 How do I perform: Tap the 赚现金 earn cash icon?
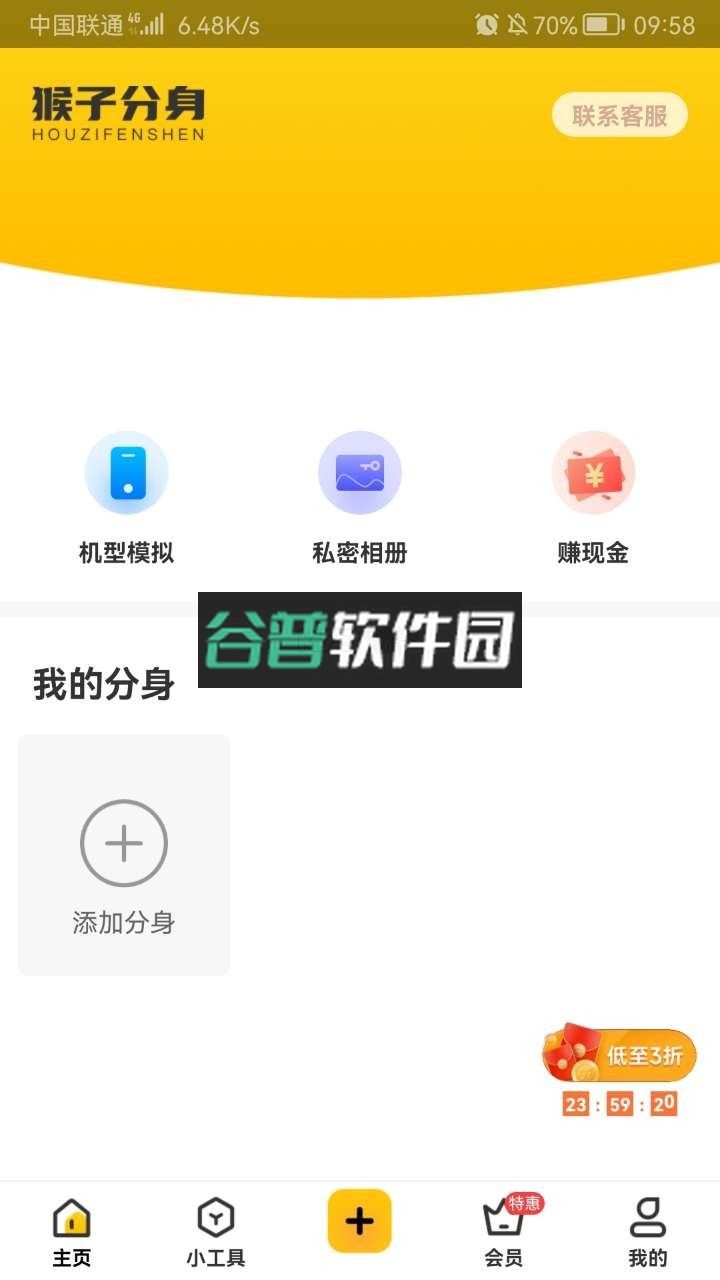point(593,472)
